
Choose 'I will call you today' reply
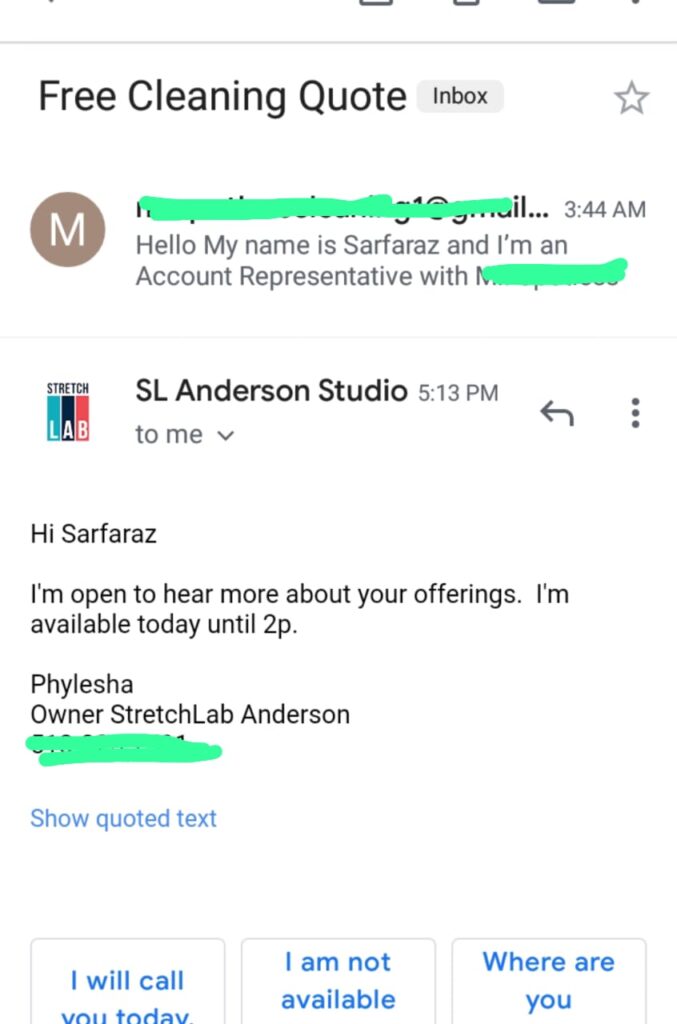point(128,990)
